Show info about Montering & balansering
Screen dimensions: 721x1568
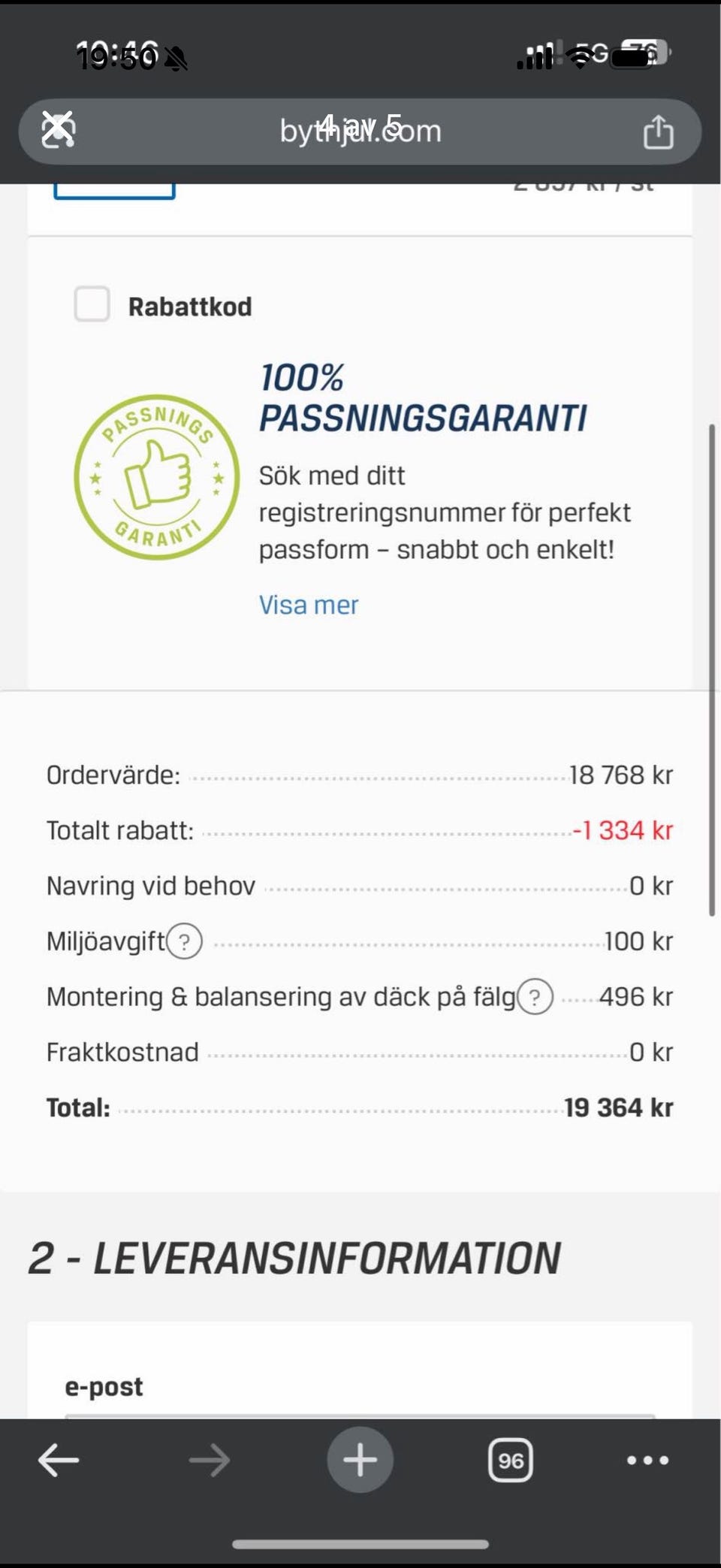535,997
